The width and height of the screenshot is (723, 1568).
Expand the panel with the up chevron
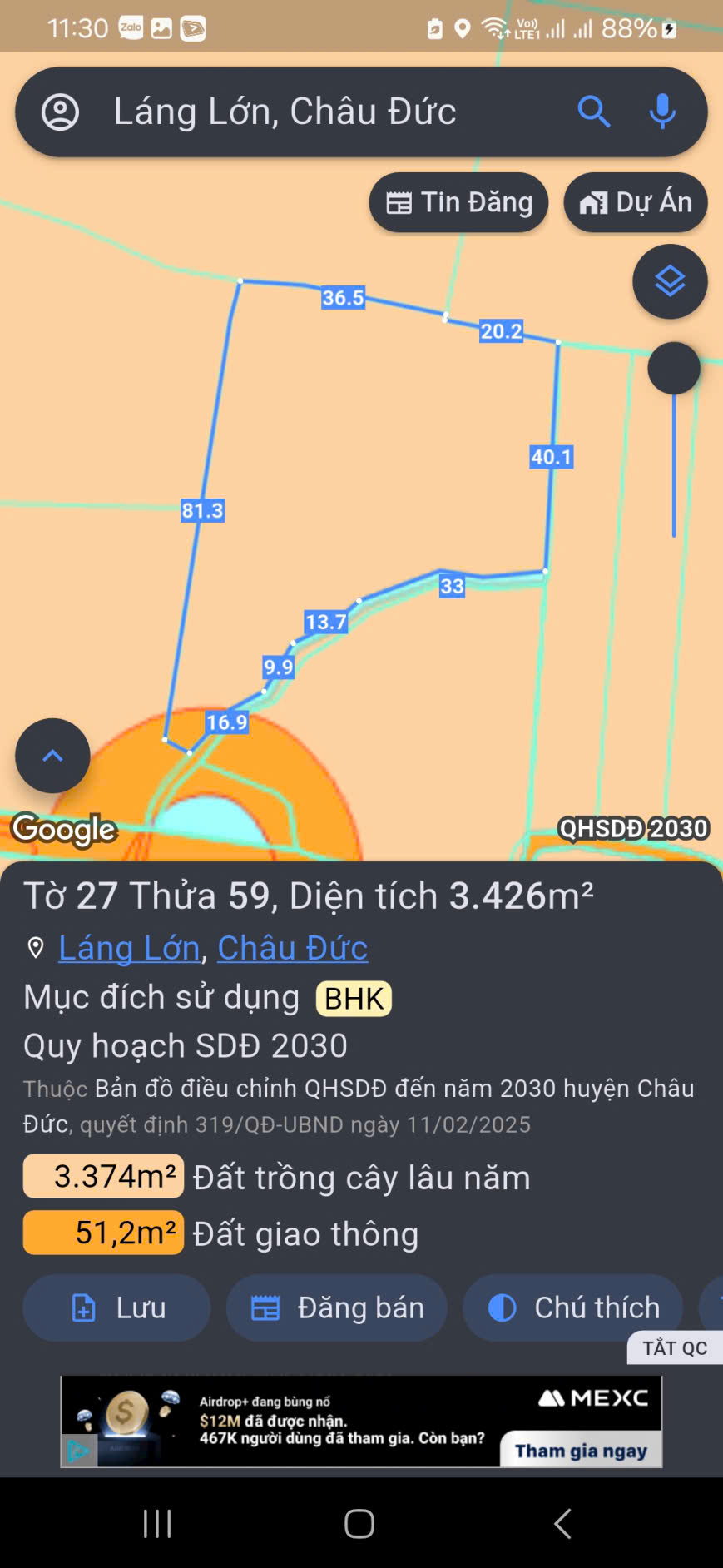52,756
